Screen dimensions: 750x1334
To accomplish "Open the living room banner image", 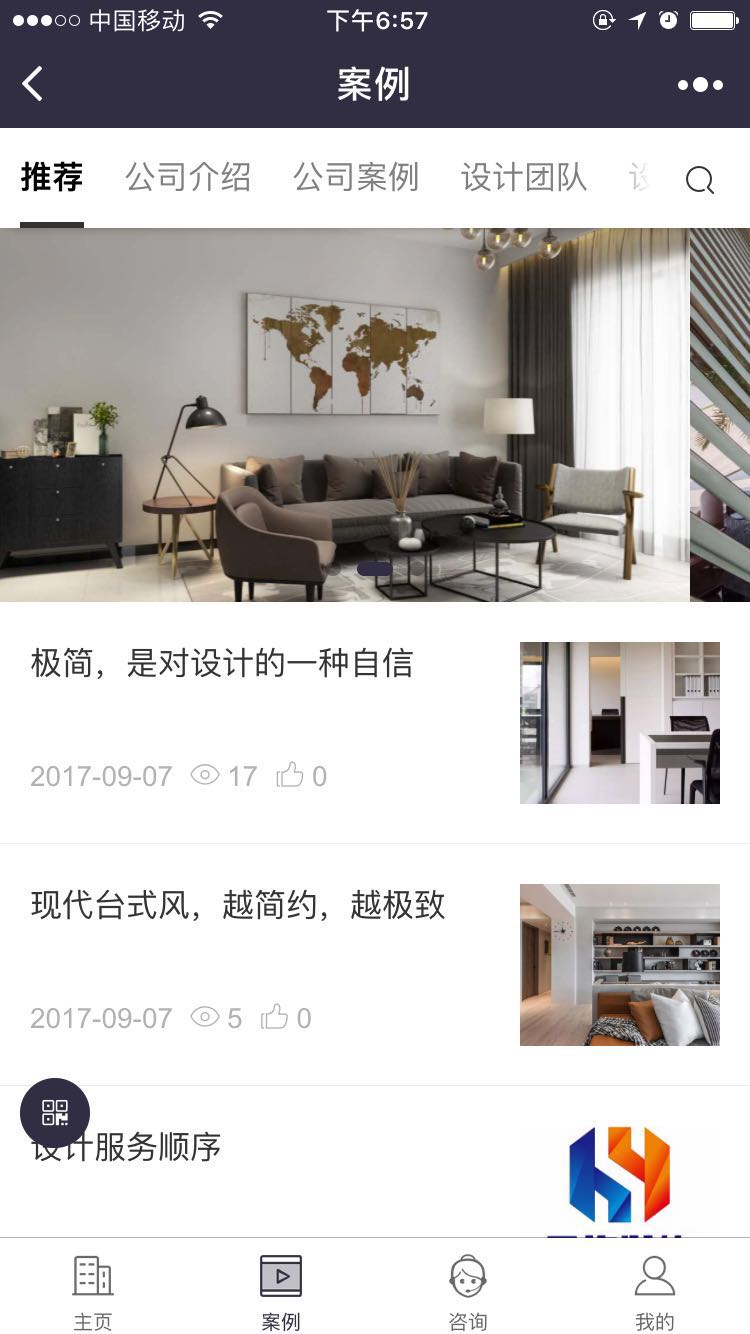I will [x=345, y=415].
